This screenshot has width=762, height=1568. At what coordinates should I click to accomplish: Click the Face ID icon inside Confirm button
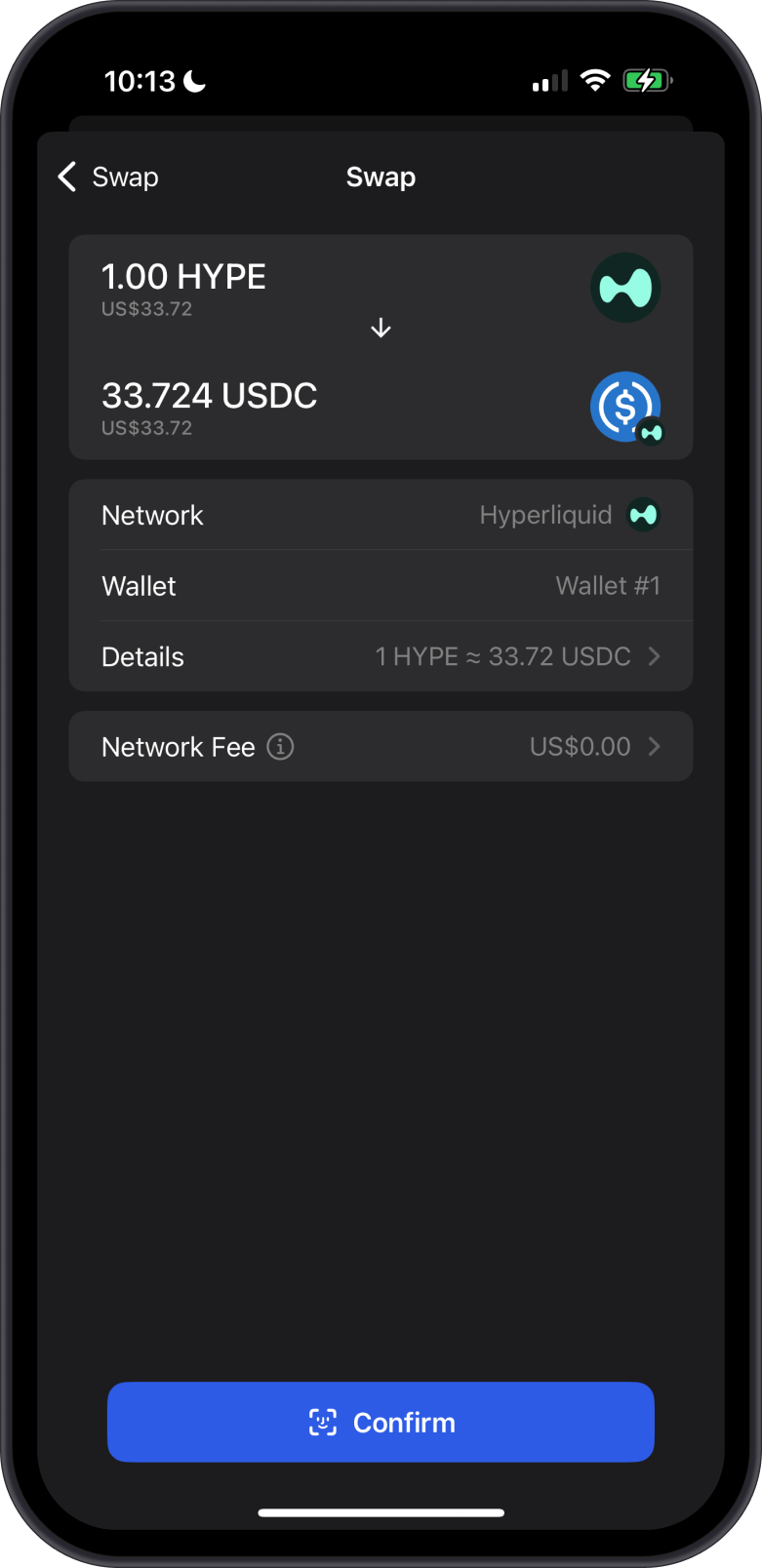323,1423
